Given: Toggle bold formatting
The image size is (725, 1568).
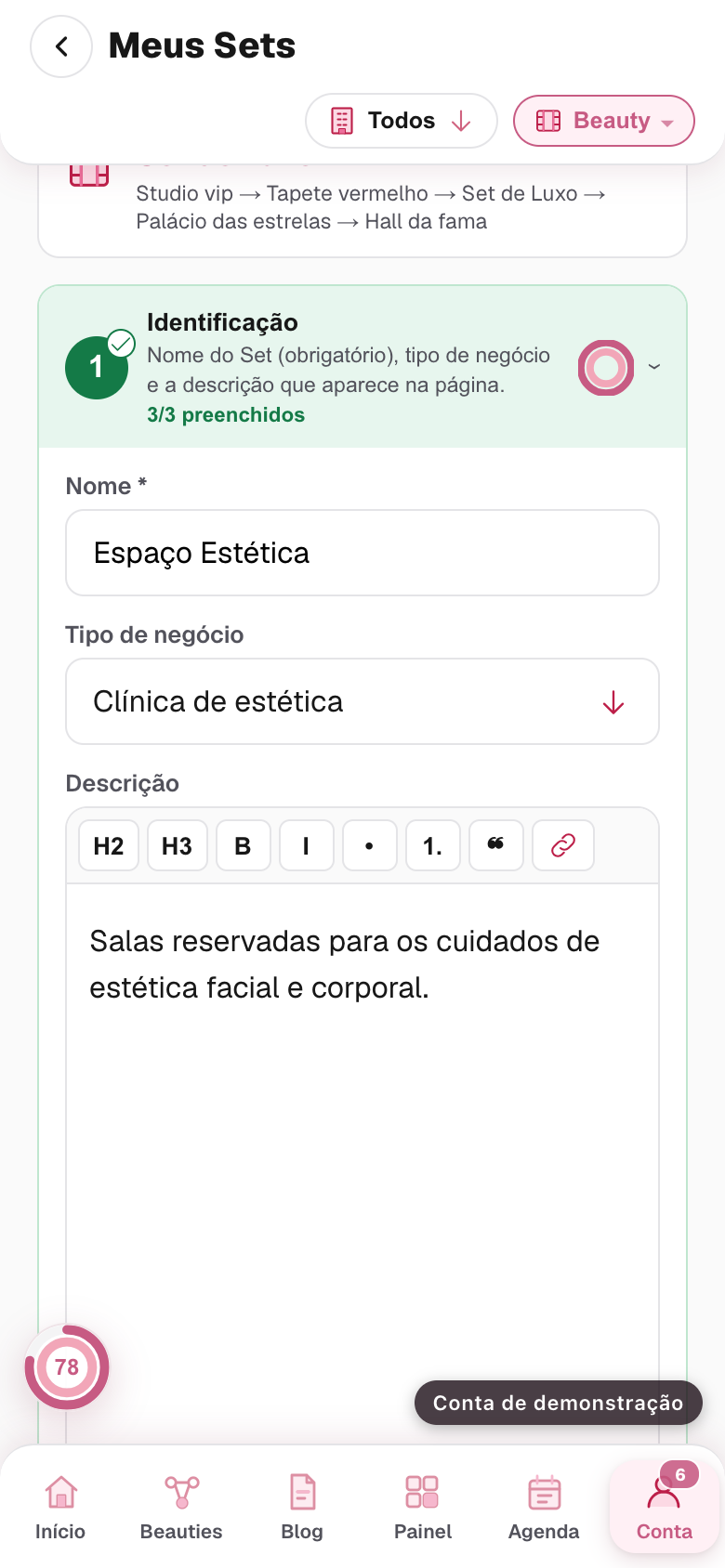Looking at the screenshot, I should pos(244,845).
